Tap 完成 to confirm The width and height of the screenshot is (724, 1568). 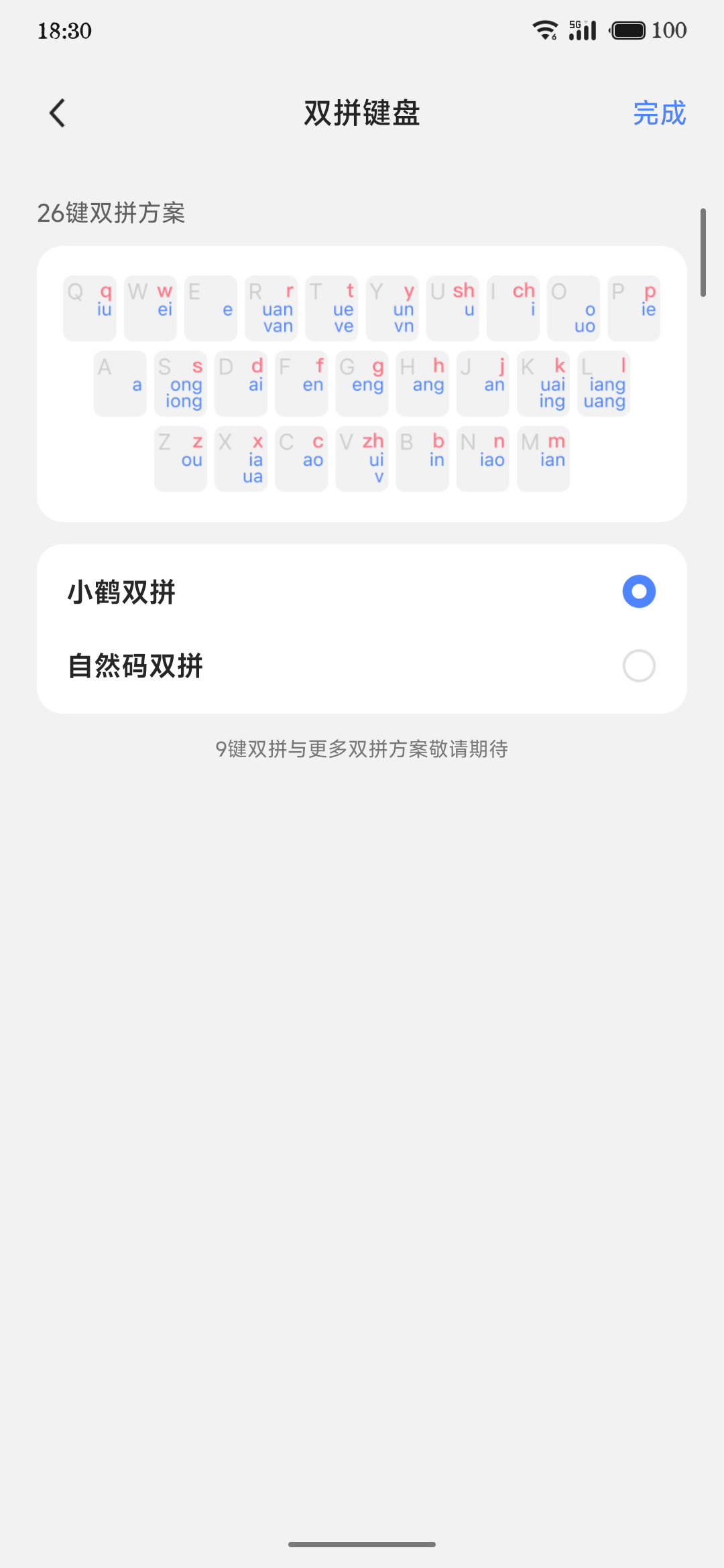click(659, 113)
